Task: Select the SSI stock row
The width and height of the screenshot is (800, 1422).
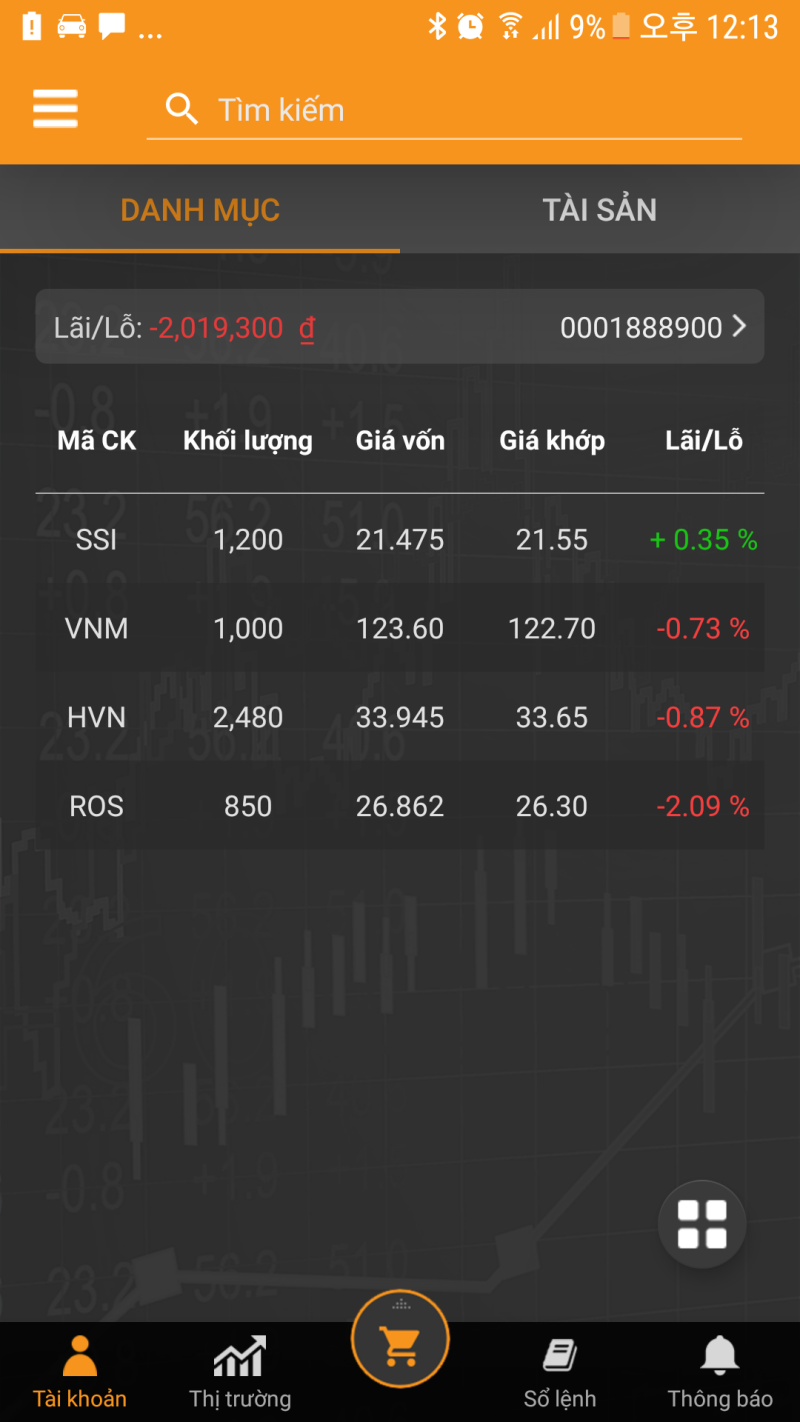Action: point(400,539)
